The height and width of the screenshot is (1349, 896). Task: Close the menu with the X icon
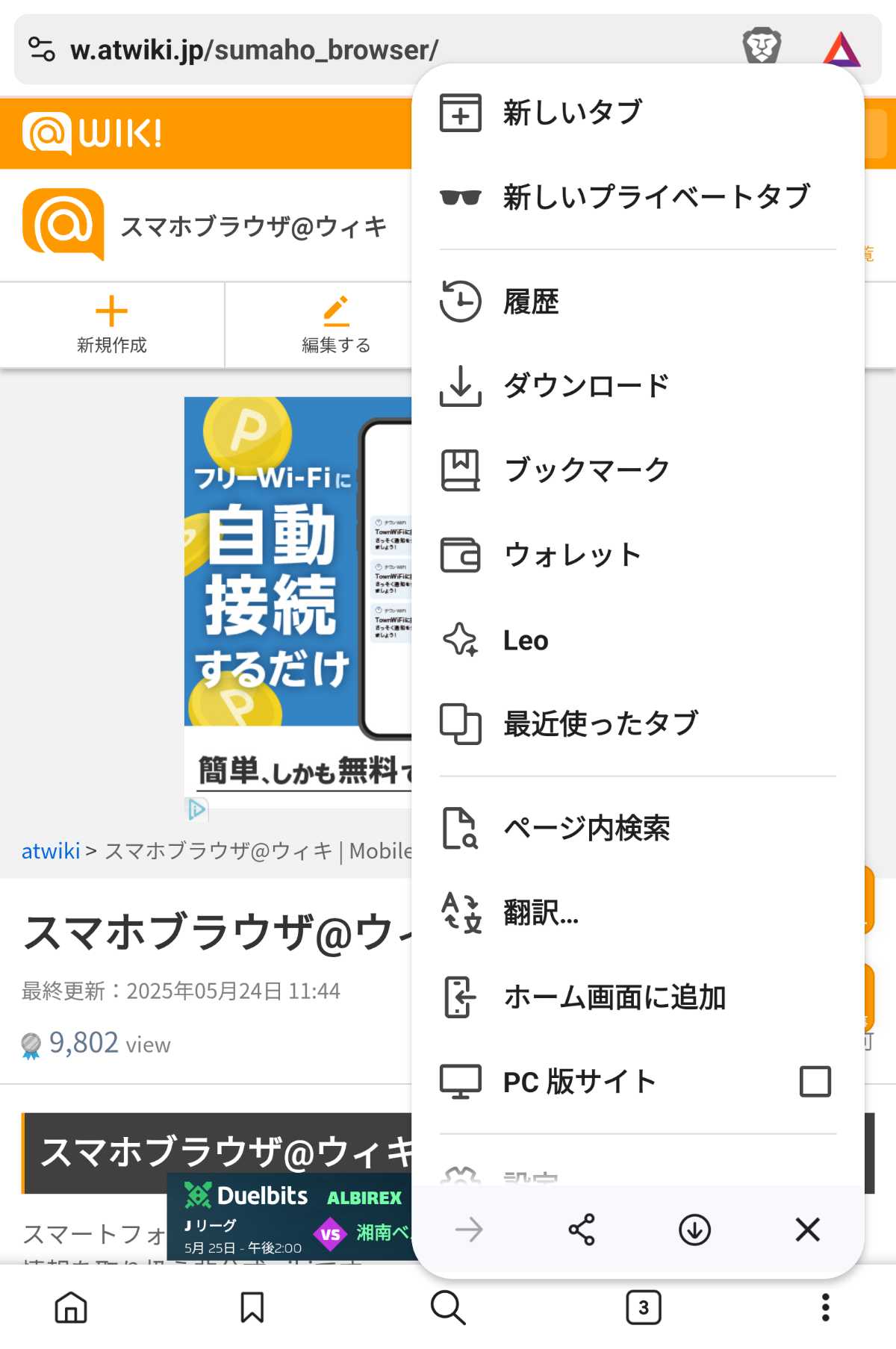pyautogui.click(x=807, y=1230)
